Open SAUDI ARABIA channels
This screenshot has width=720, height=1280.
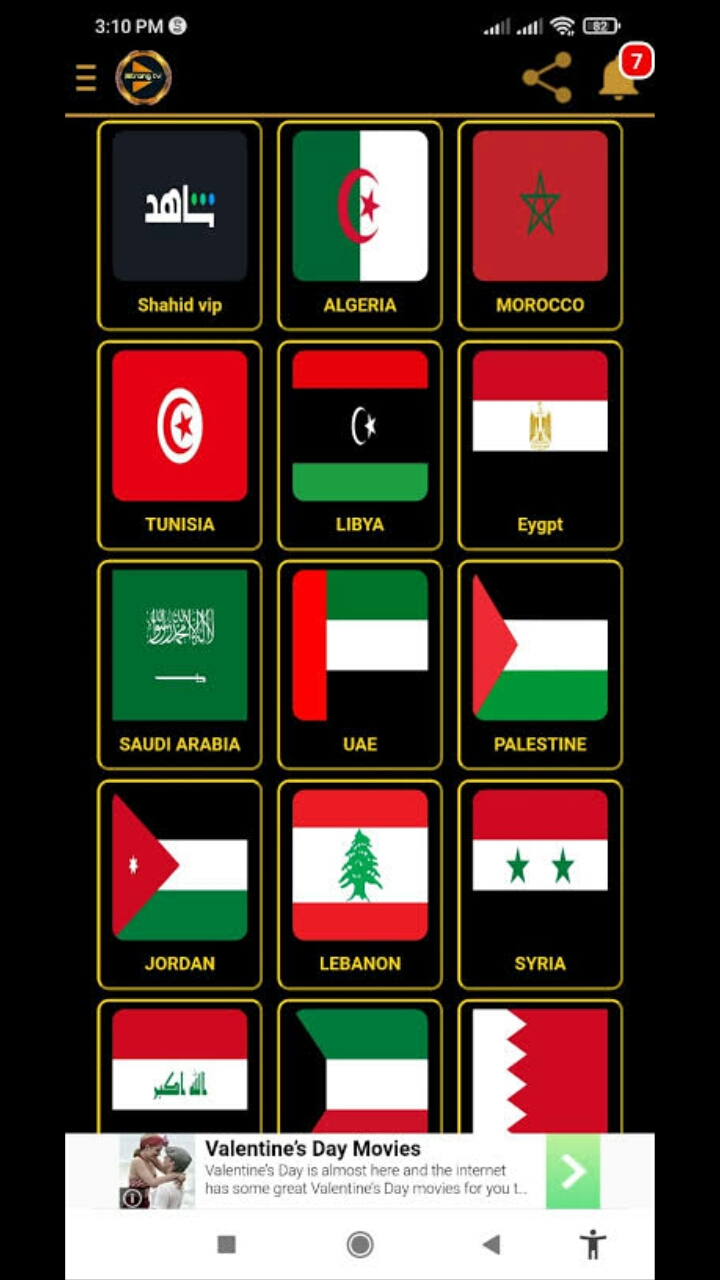(180, 665)
